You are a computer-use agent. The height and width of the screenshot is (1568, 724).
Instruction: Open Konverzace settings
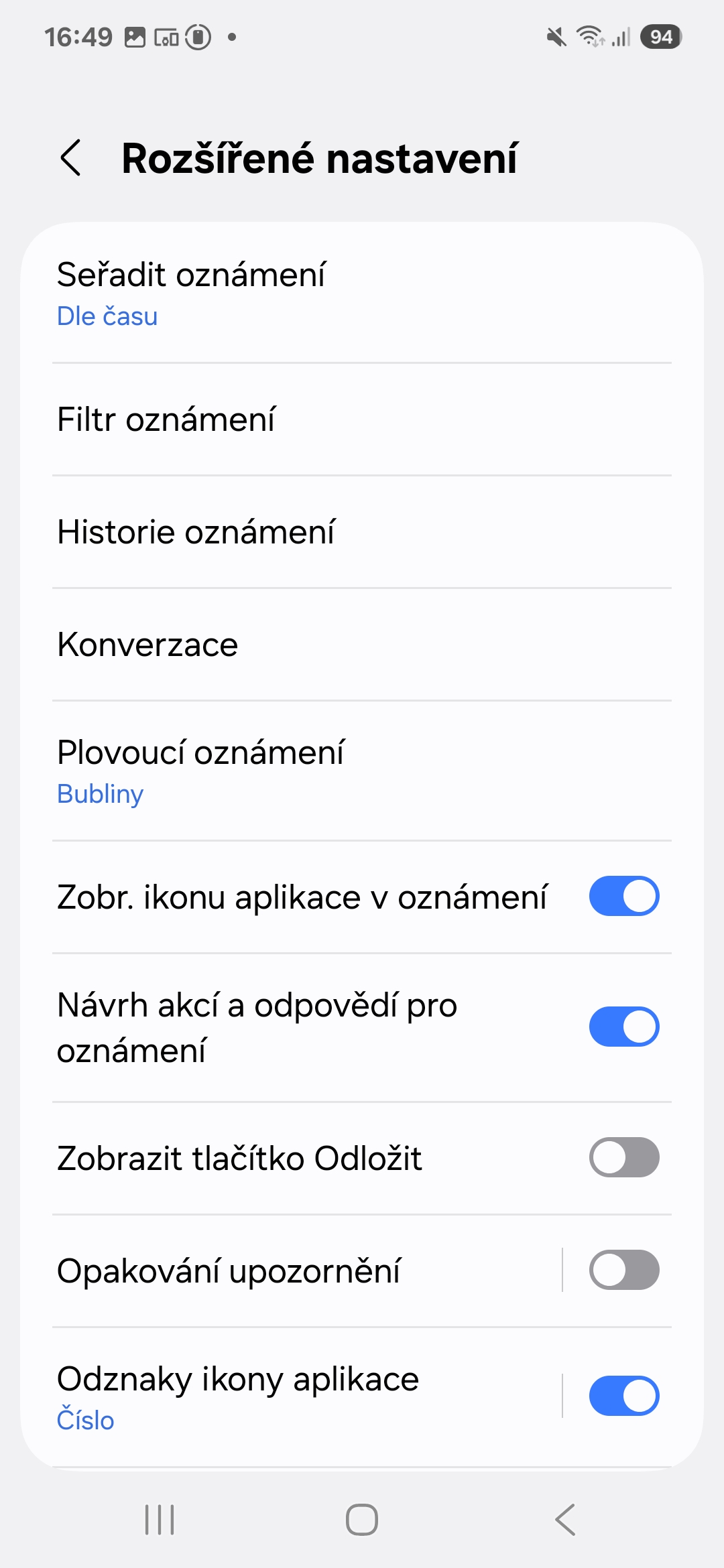click(x=362, y=645)
